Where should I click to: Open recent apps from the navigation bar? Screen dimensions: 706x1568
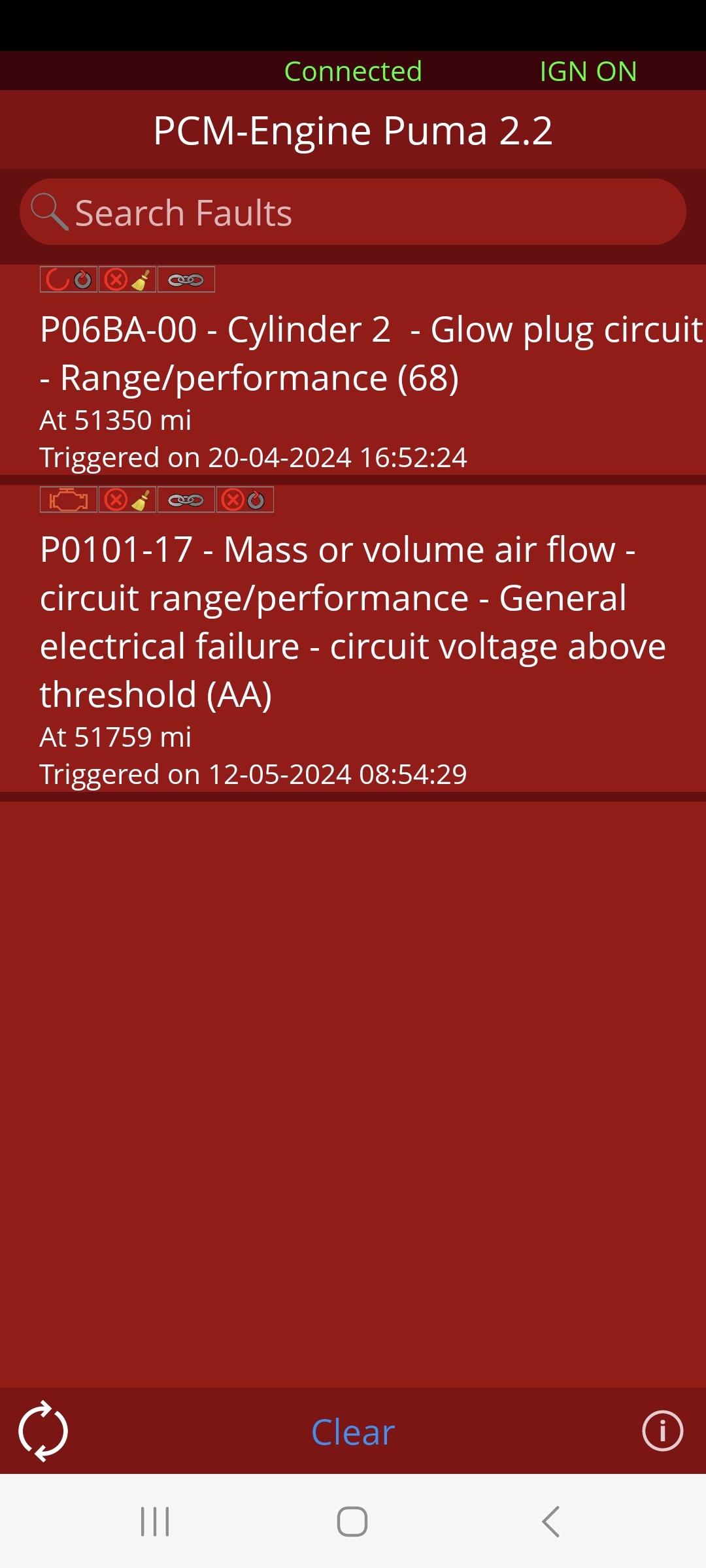tap(156, 1522)
